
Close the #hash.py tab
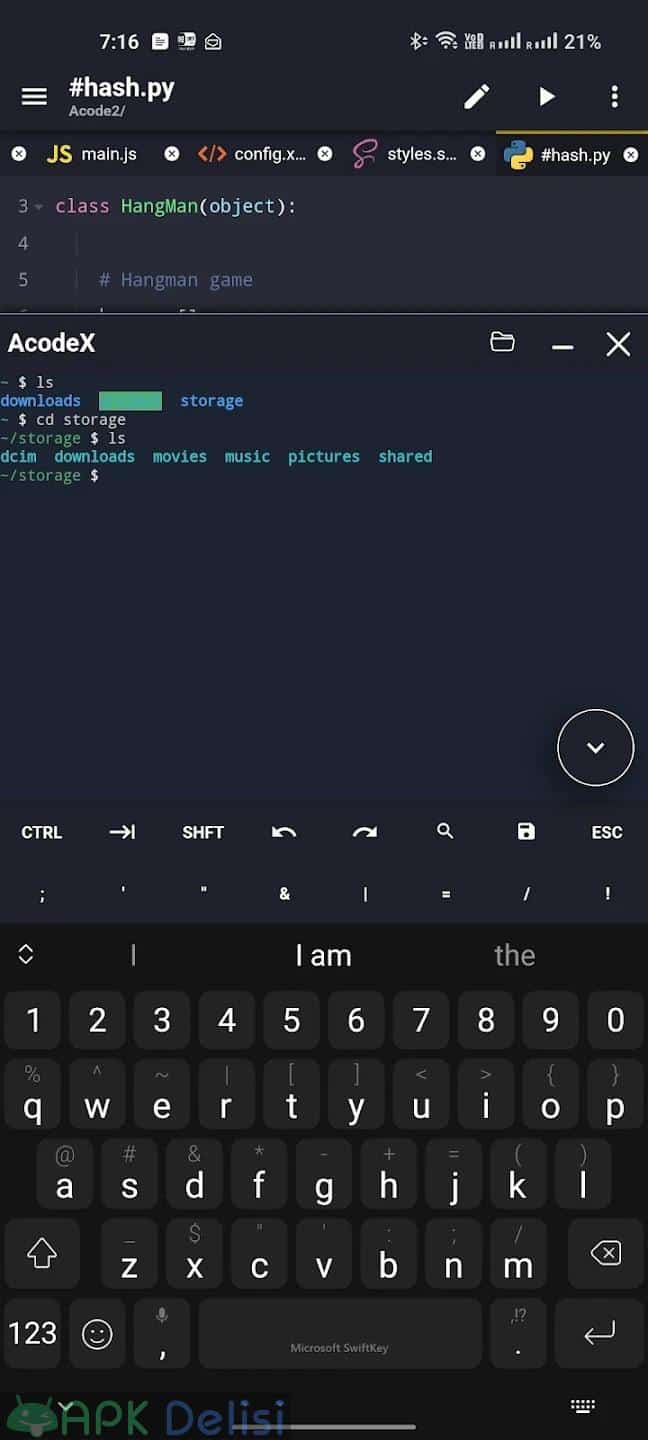[x=630, y=155]
